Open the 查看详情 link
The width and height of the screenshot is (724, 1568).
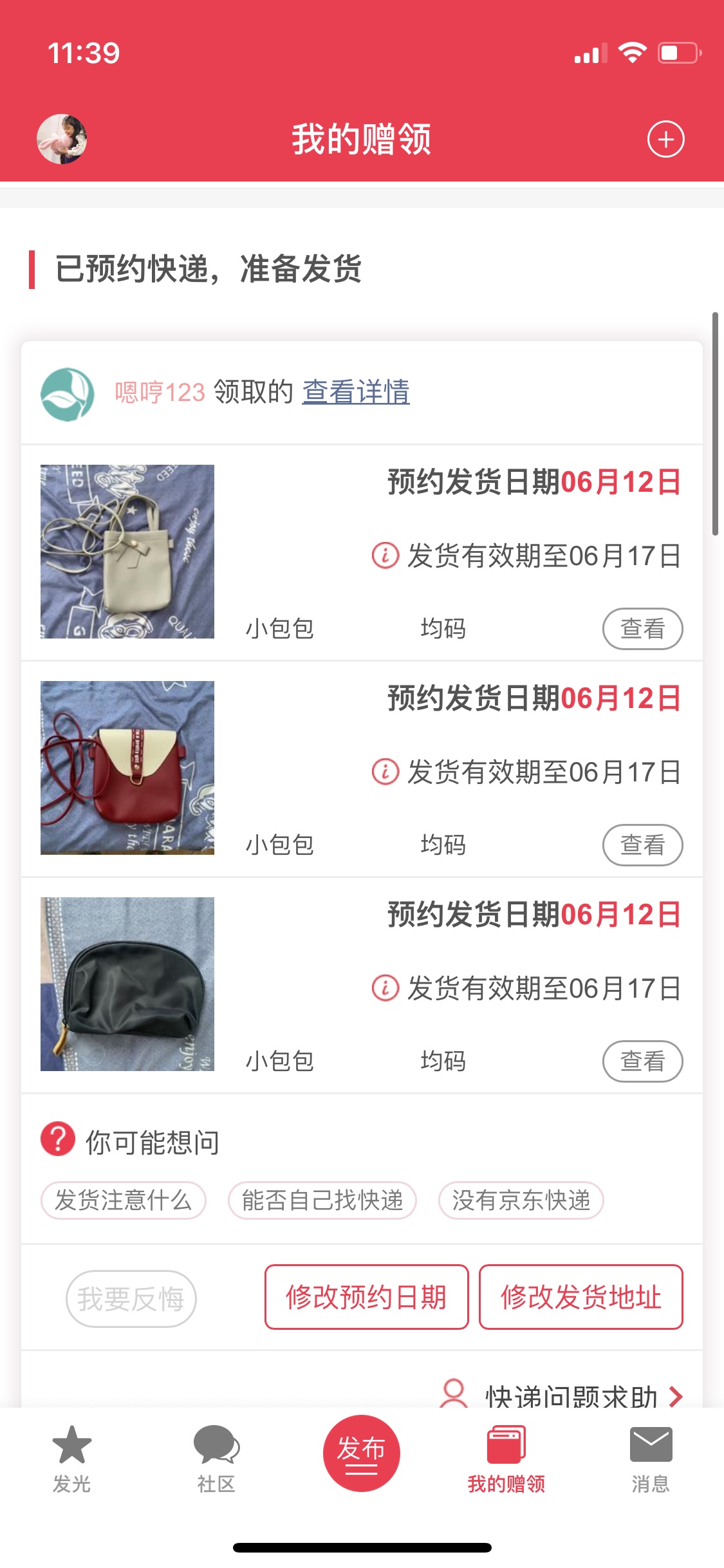[356, 392]
